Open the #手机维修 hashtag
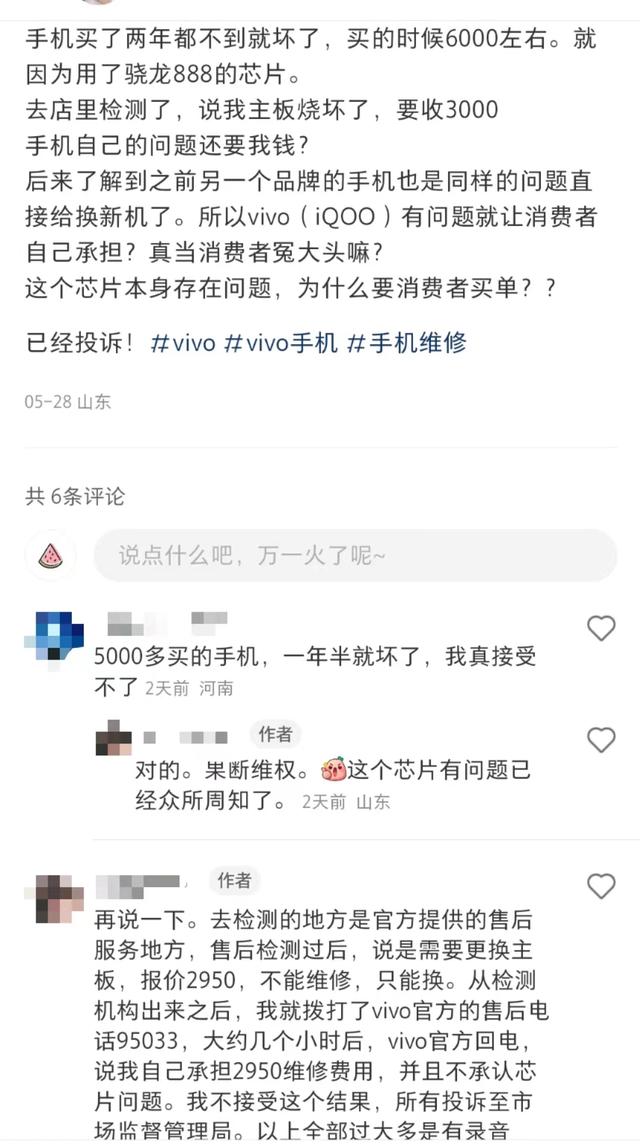The height and width of the screenshot is (1147, 640). [406, 343]
